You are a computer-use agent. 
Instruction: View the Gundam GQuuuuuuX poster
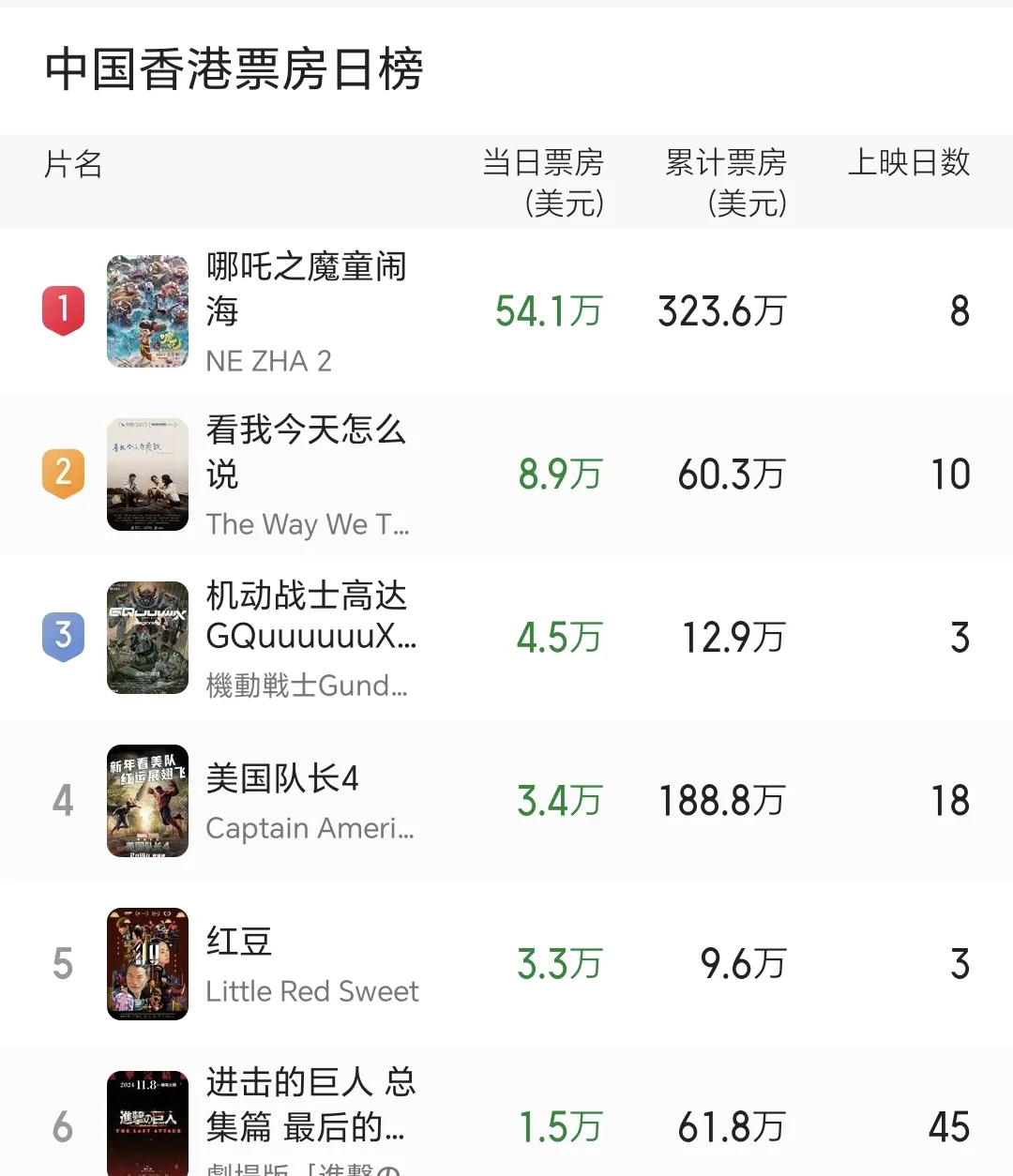[147, 638]
